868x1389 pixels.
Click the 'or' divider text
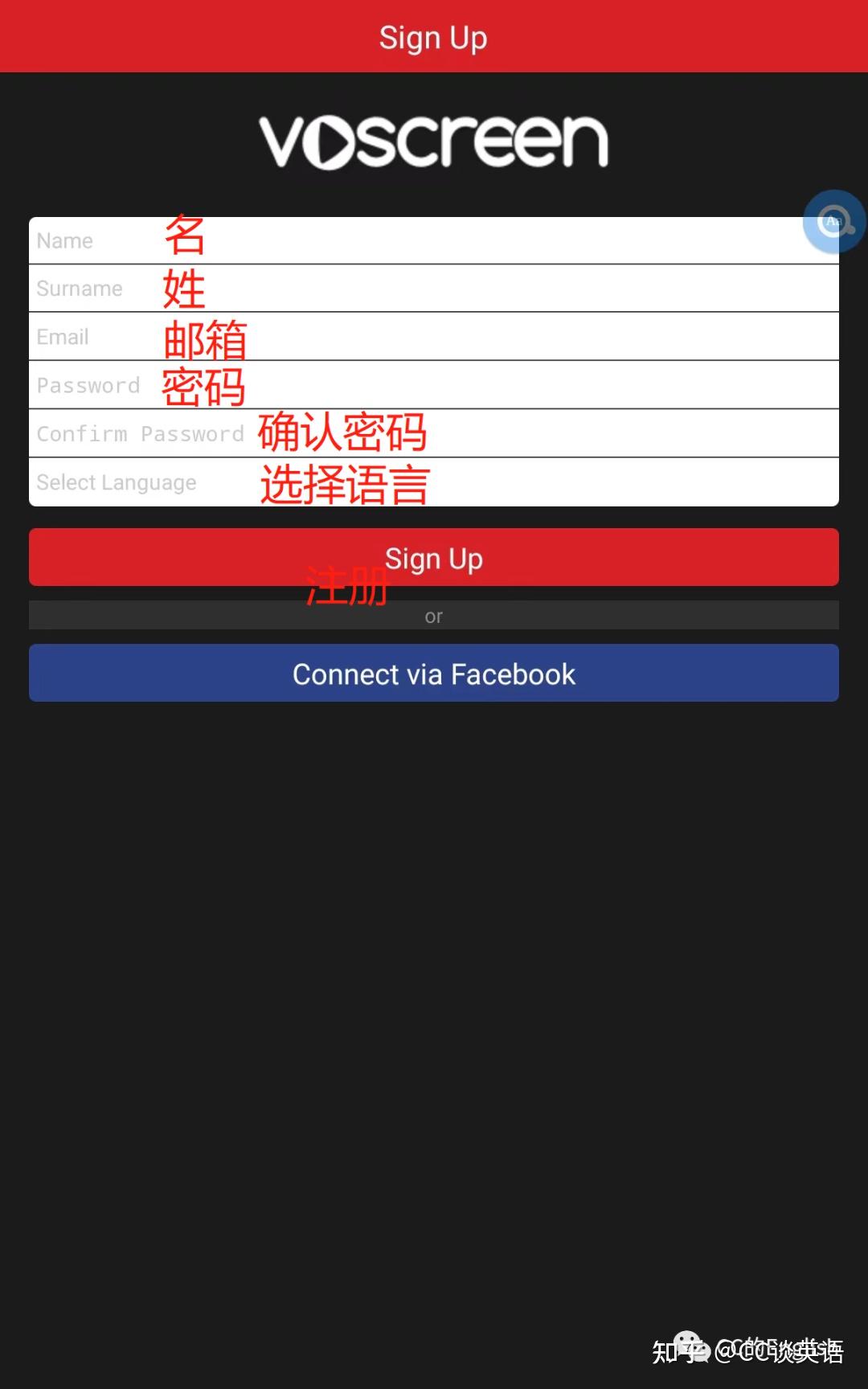434,615
